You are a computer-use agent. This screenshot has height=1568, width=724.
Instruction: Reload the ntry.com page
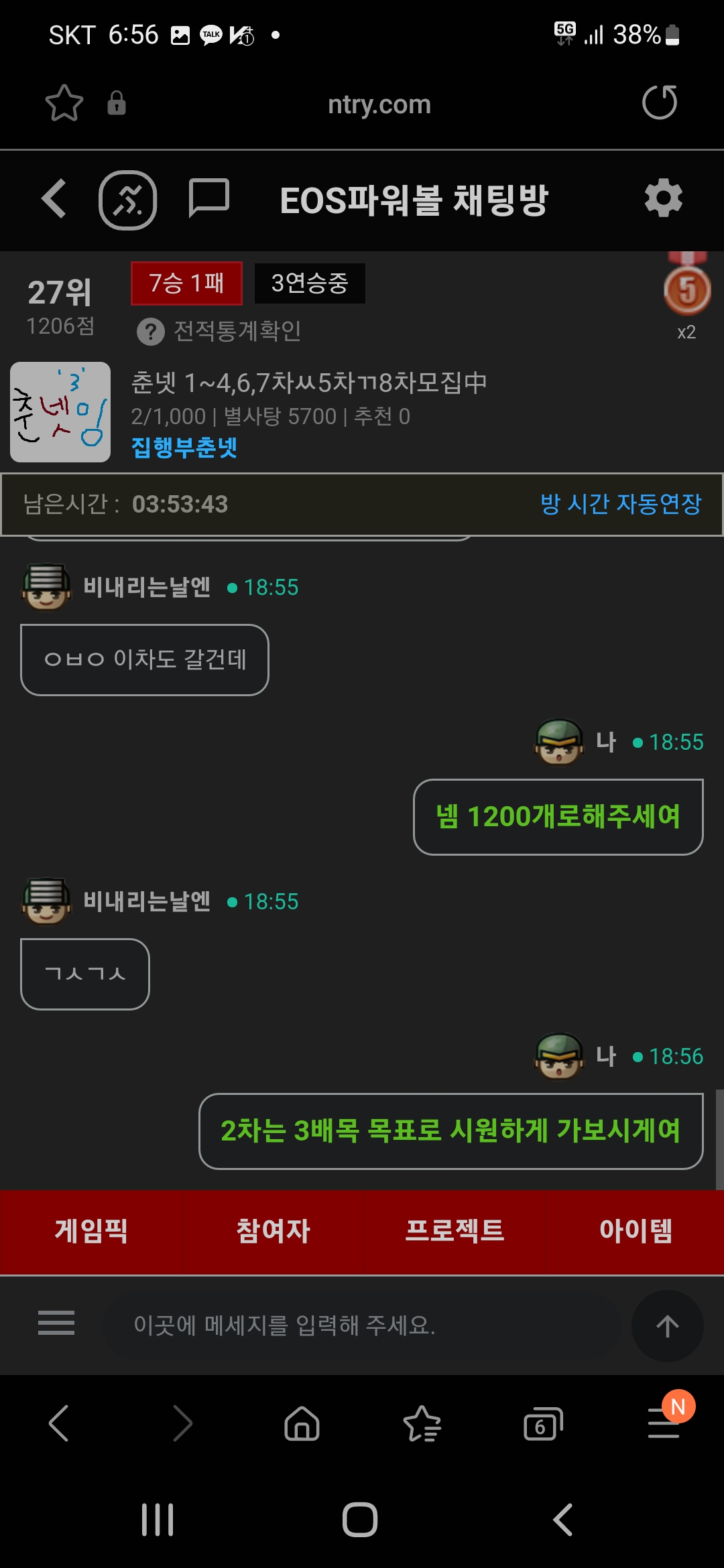pyautogui.click(x=660, y=103)
